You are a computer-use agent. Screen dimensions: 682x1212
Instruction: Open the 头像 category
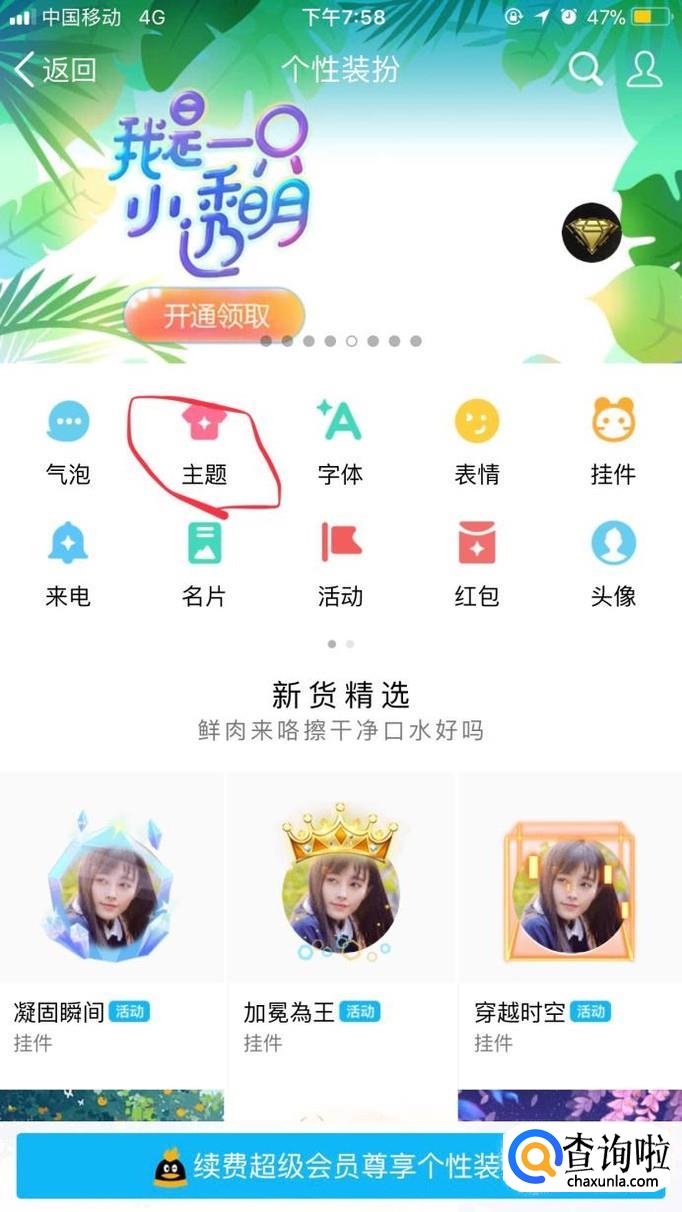pos(613,565)
